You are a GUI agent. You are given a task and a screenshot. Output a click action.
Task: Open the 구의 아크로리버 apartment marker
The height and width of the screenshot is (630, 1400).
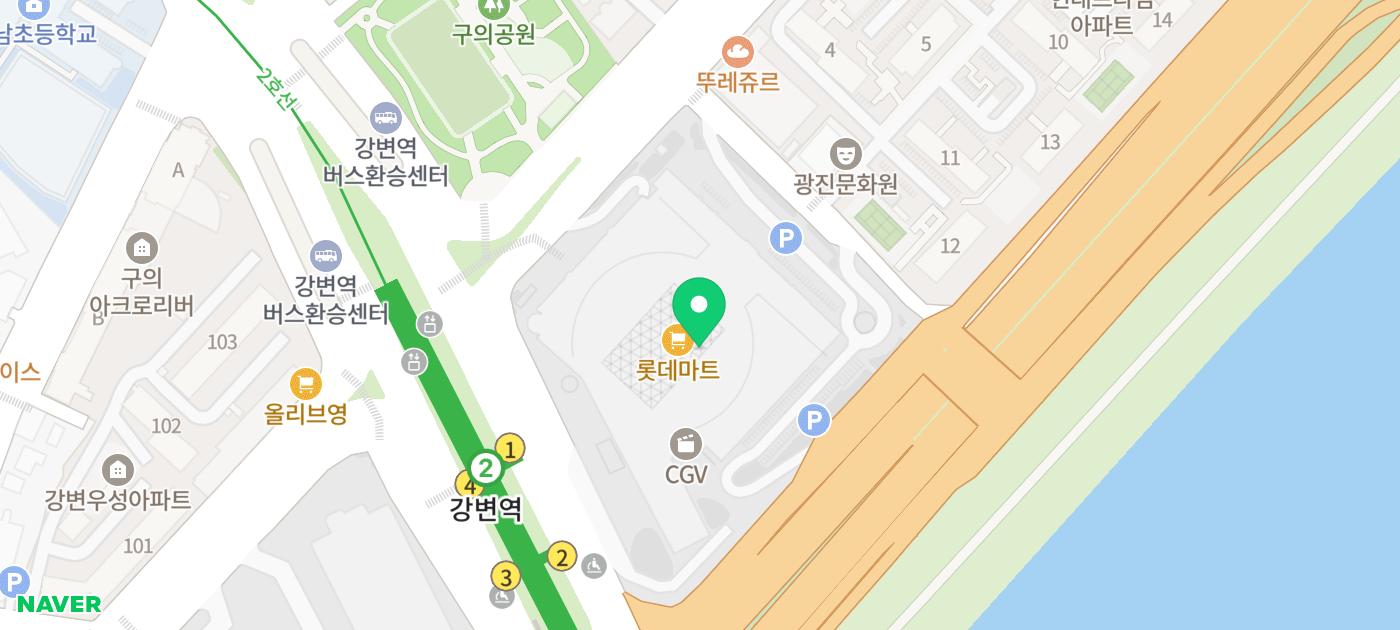pyautogui.click(x=142, y=246)
